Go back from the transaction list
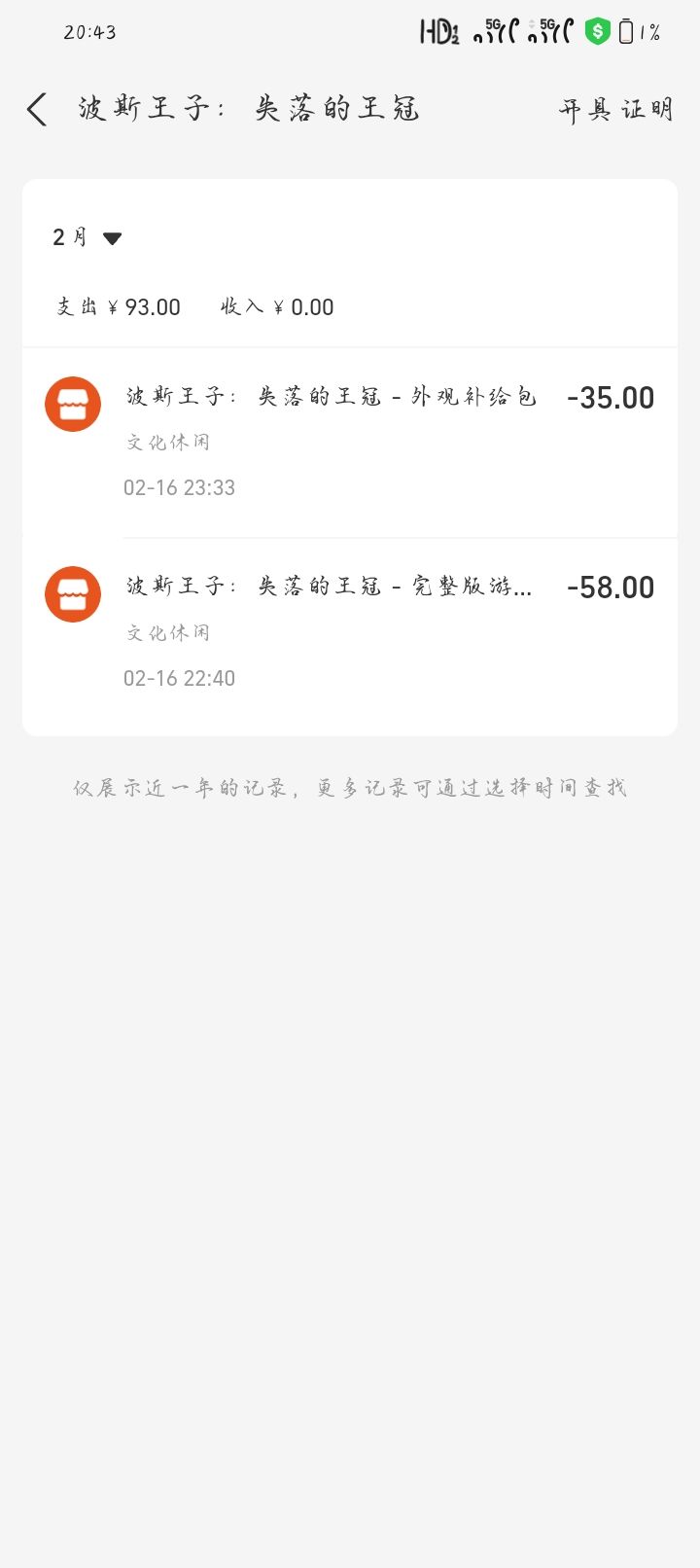700x1568 pixels. (37, 109)
